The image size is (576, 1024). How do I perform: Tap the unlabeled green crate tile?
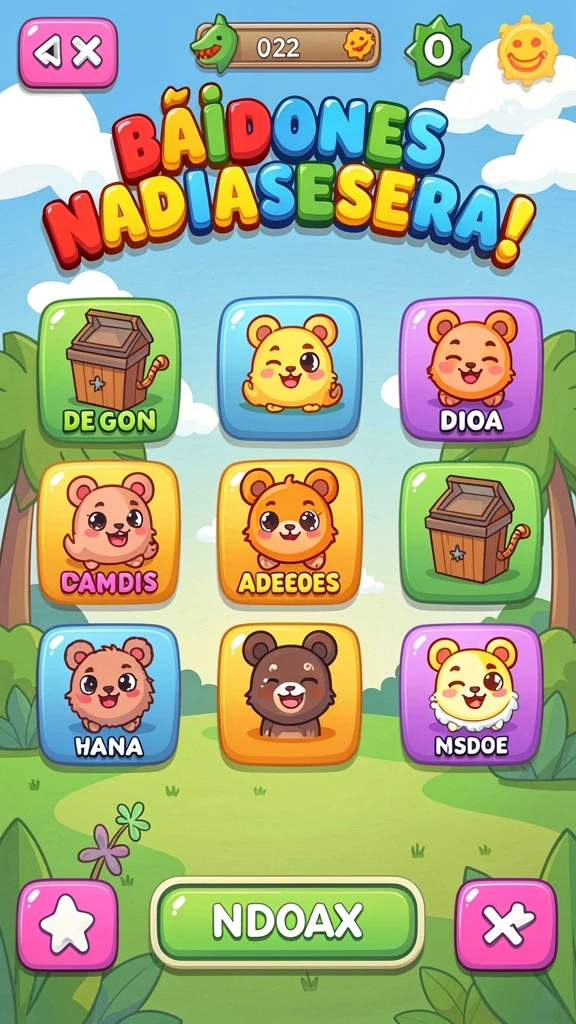pos(471,532)
